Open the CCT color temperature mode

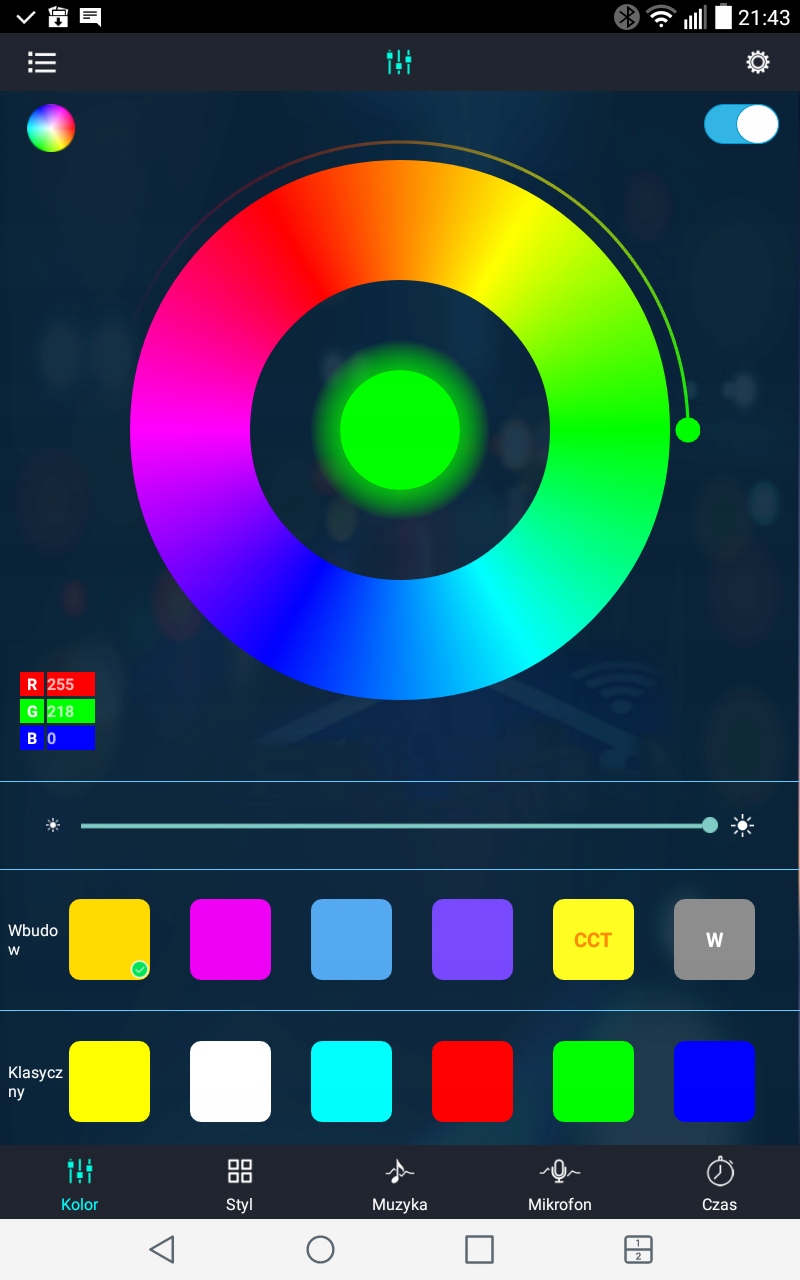(x=593, y=939)
